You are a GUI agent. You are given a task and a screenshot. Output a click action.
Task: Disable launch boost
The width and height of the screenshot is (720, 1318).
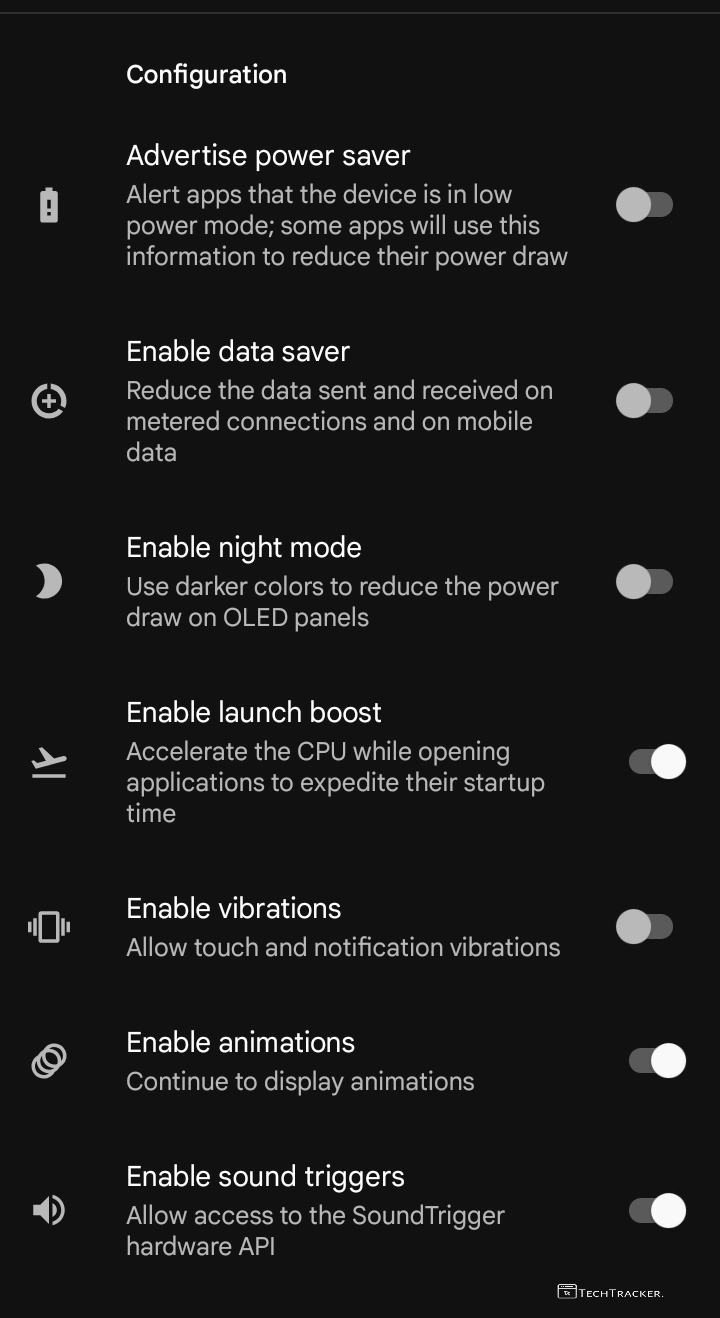[657, 761]
